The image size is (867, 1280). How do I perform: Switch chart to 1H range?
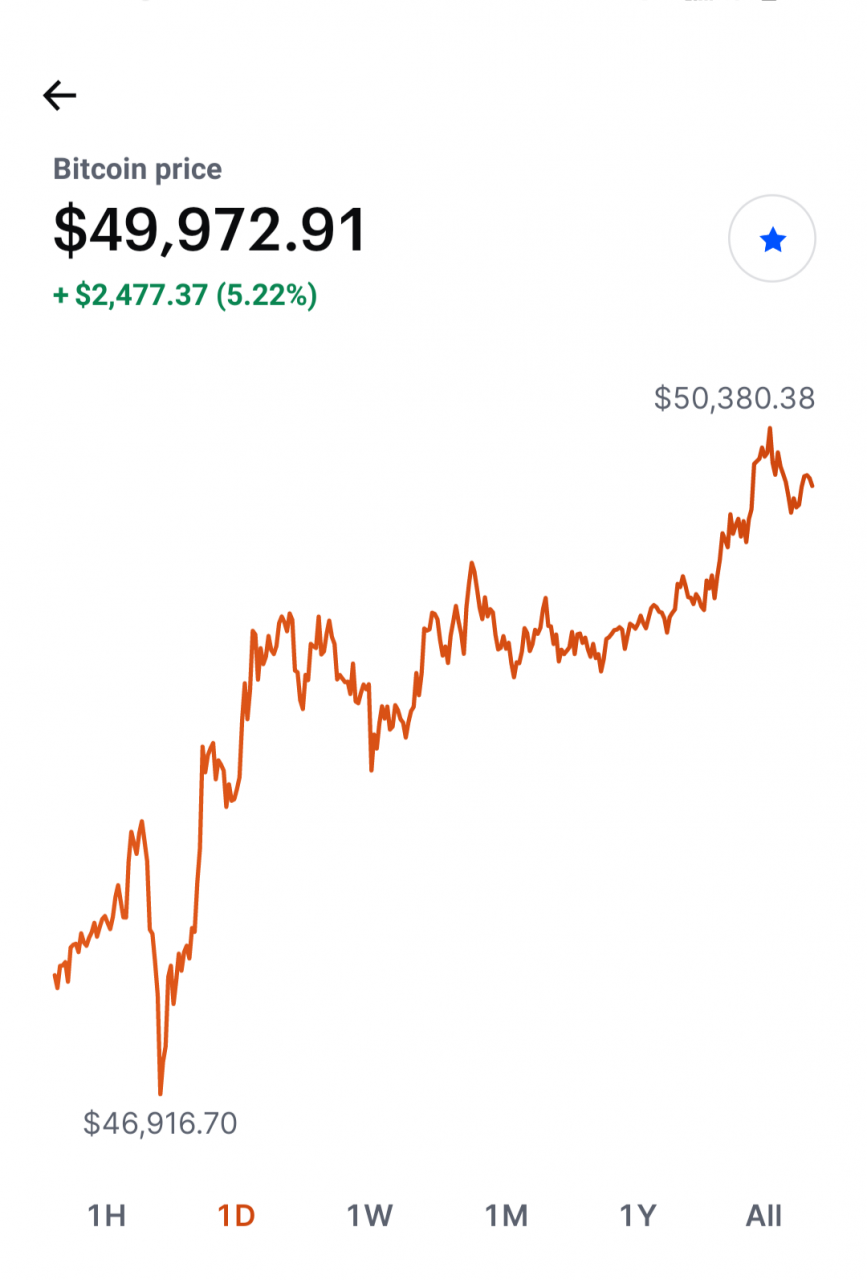107,1216
